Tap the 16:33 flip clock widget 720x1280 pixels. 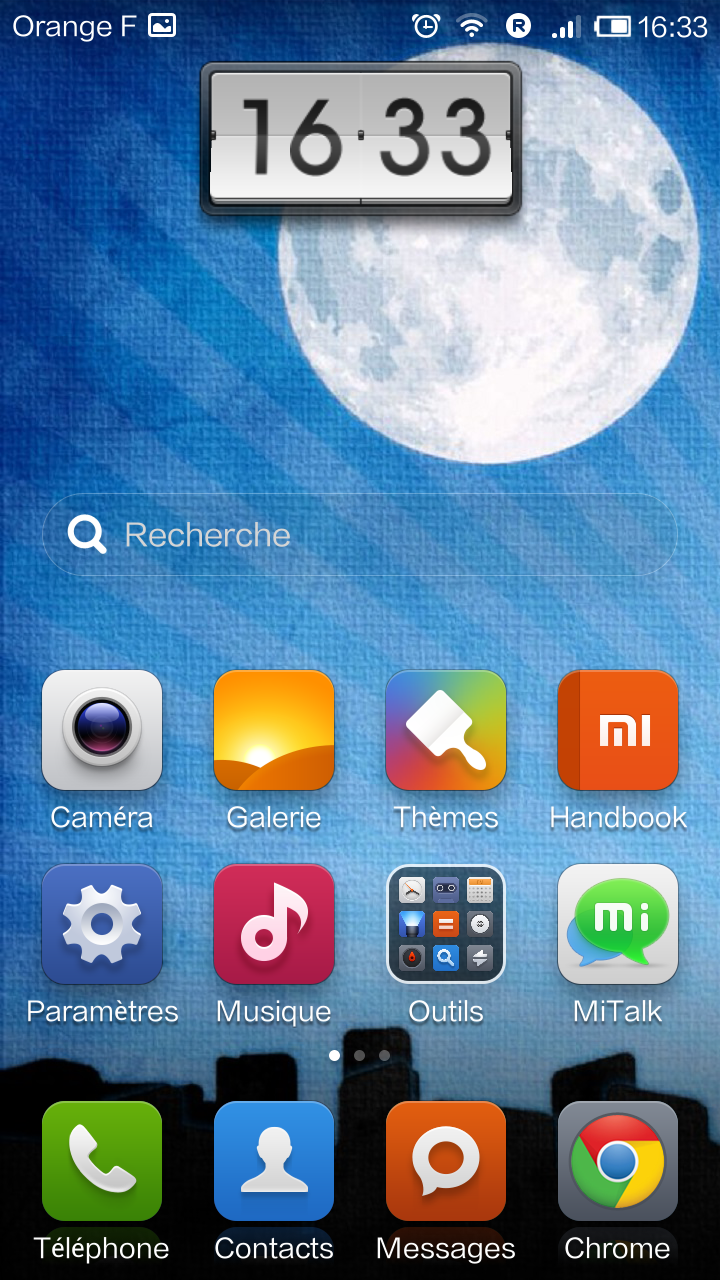point(361,138)
